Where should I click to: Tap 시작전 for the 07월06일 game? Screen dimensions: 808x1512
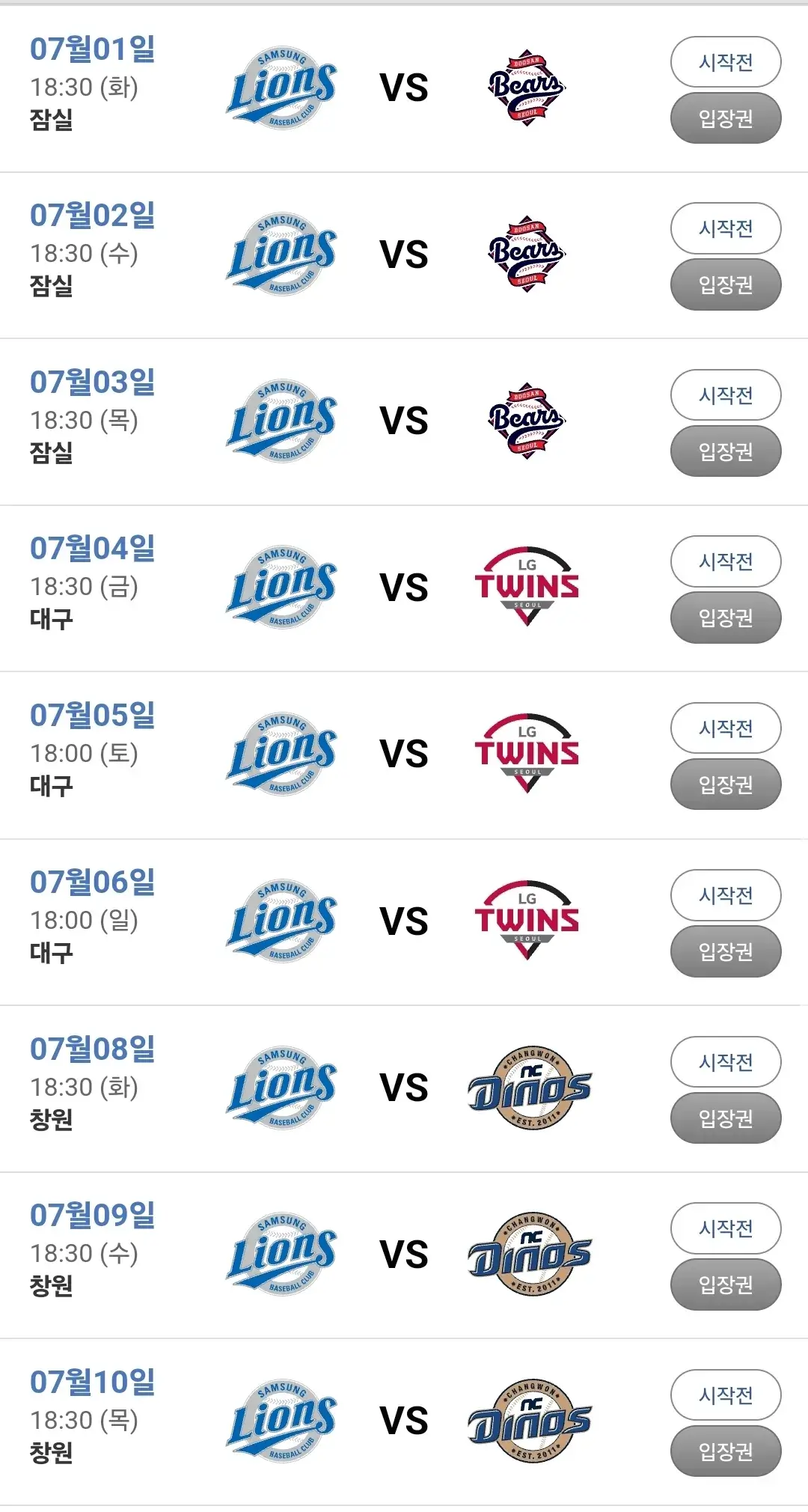pos(725,895)
